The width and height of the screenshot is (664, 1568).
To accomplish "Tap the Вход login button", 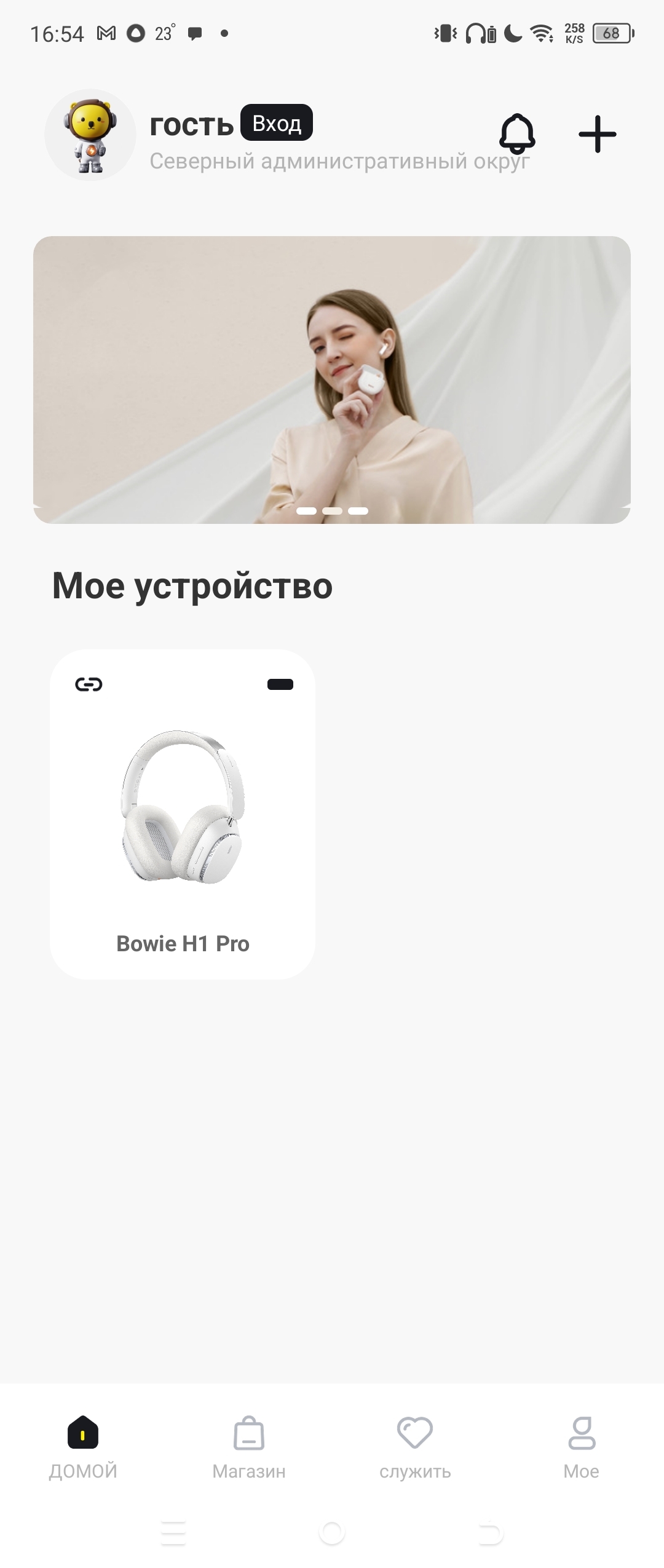I will [276, 123].
